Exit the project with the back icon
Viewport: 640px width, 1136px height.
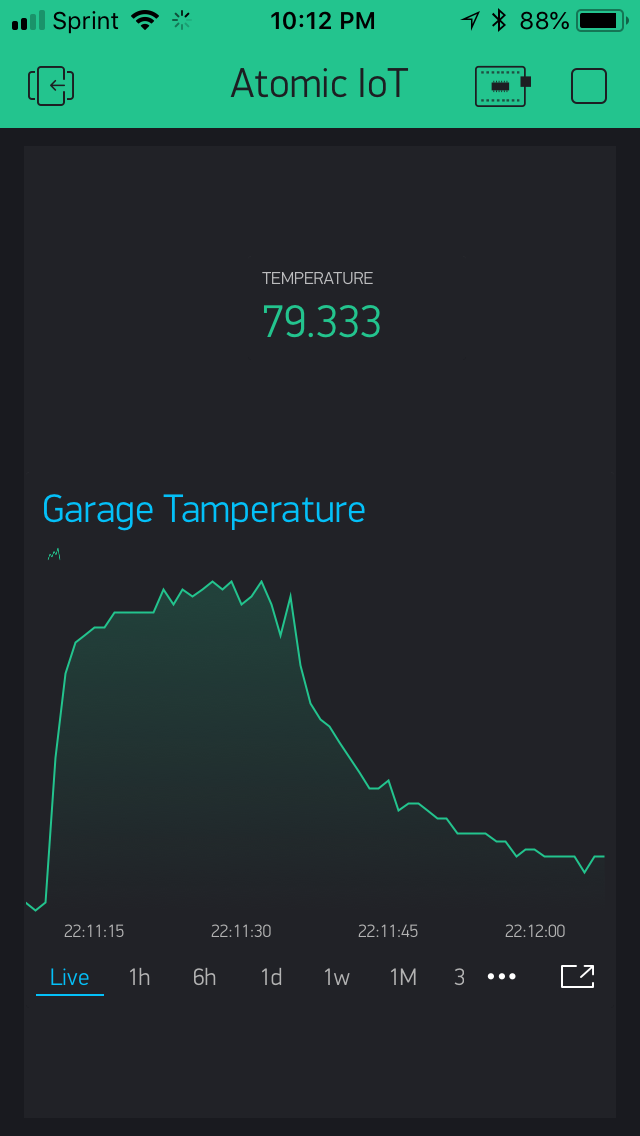(x=52, y=86)
